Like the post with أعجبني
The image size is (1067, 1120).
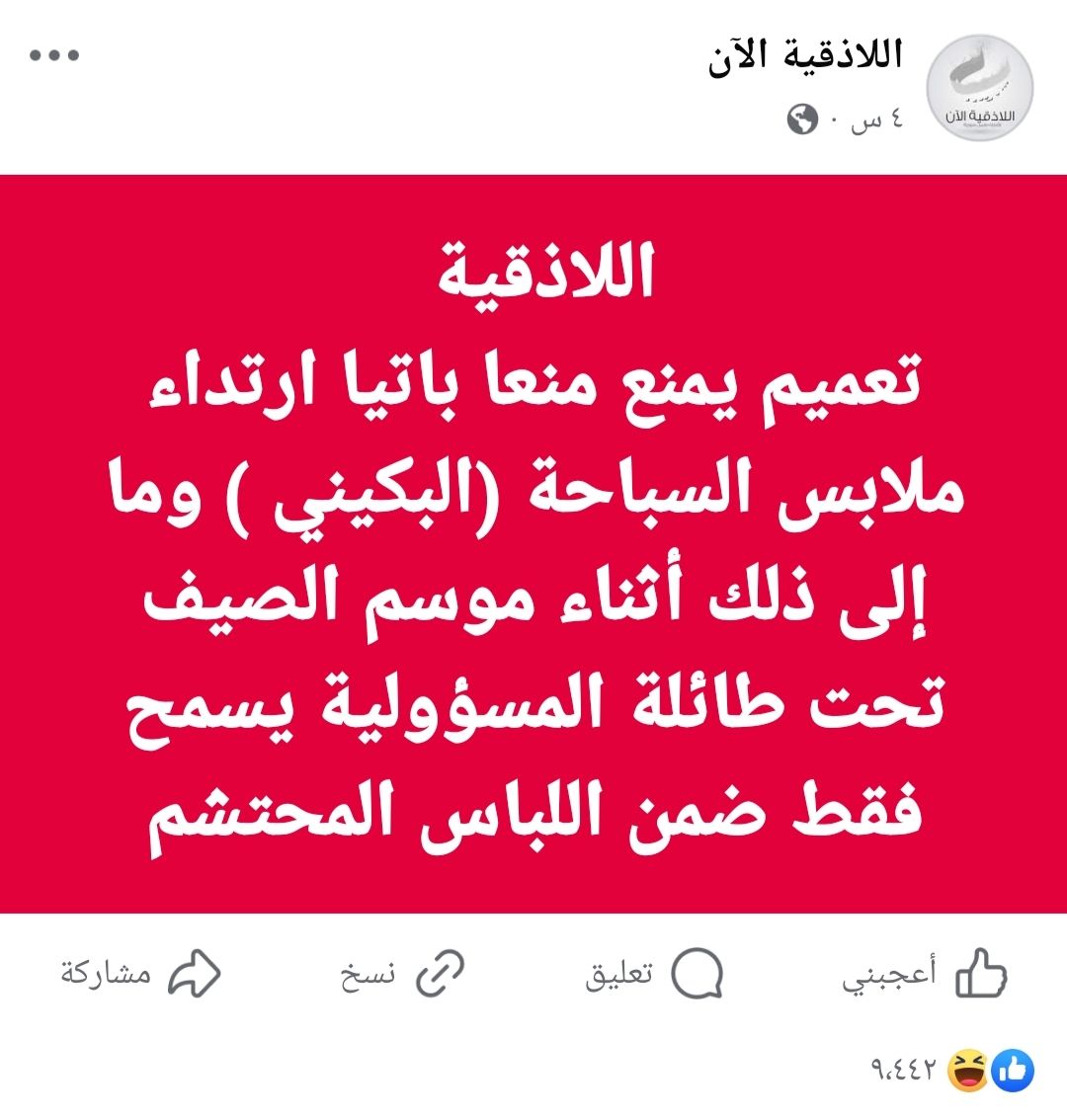[x=924, y=975]
